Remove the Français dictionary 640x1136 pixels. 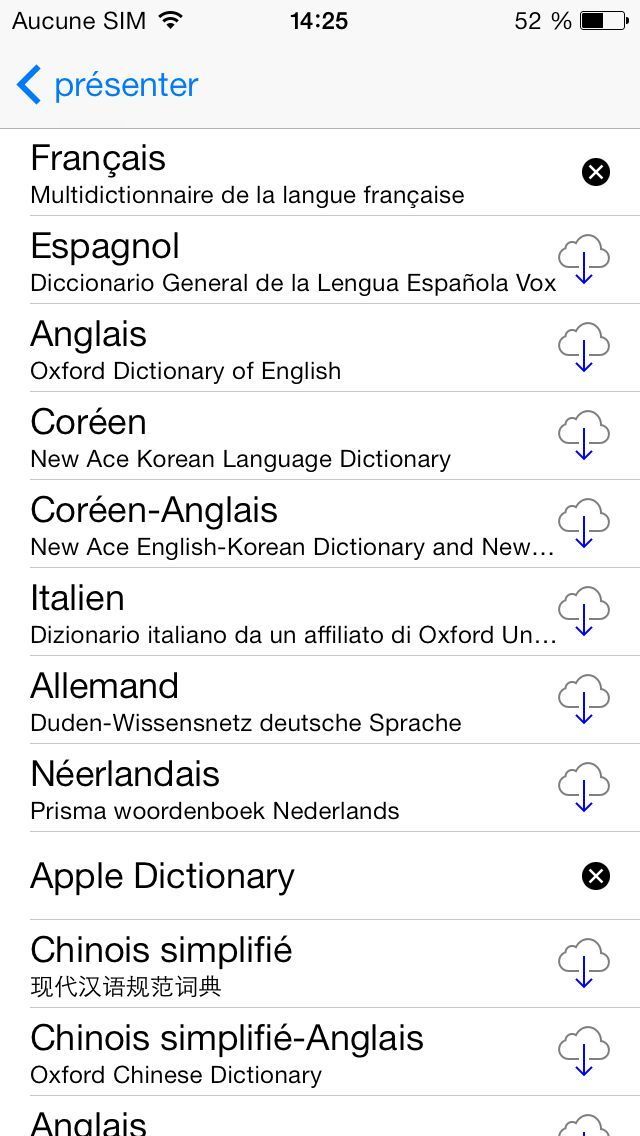click(x=595, y=173)
